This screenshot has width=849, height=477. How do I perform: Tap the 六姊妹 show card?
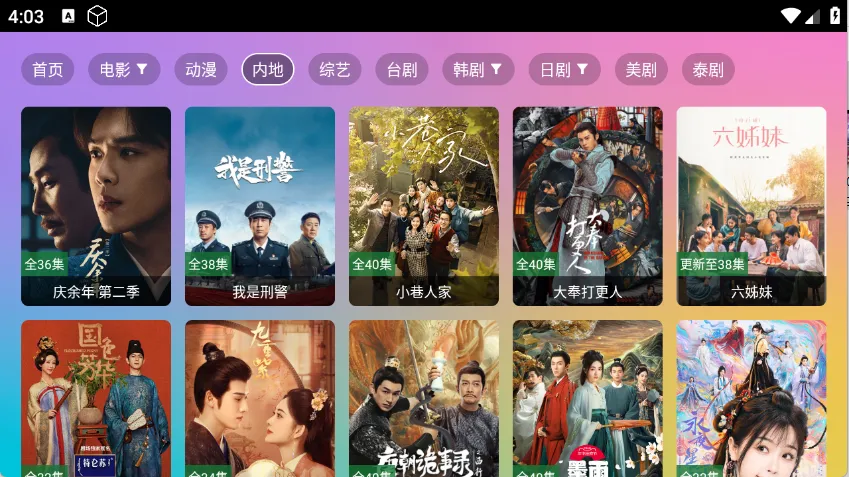tap(752, 206)
